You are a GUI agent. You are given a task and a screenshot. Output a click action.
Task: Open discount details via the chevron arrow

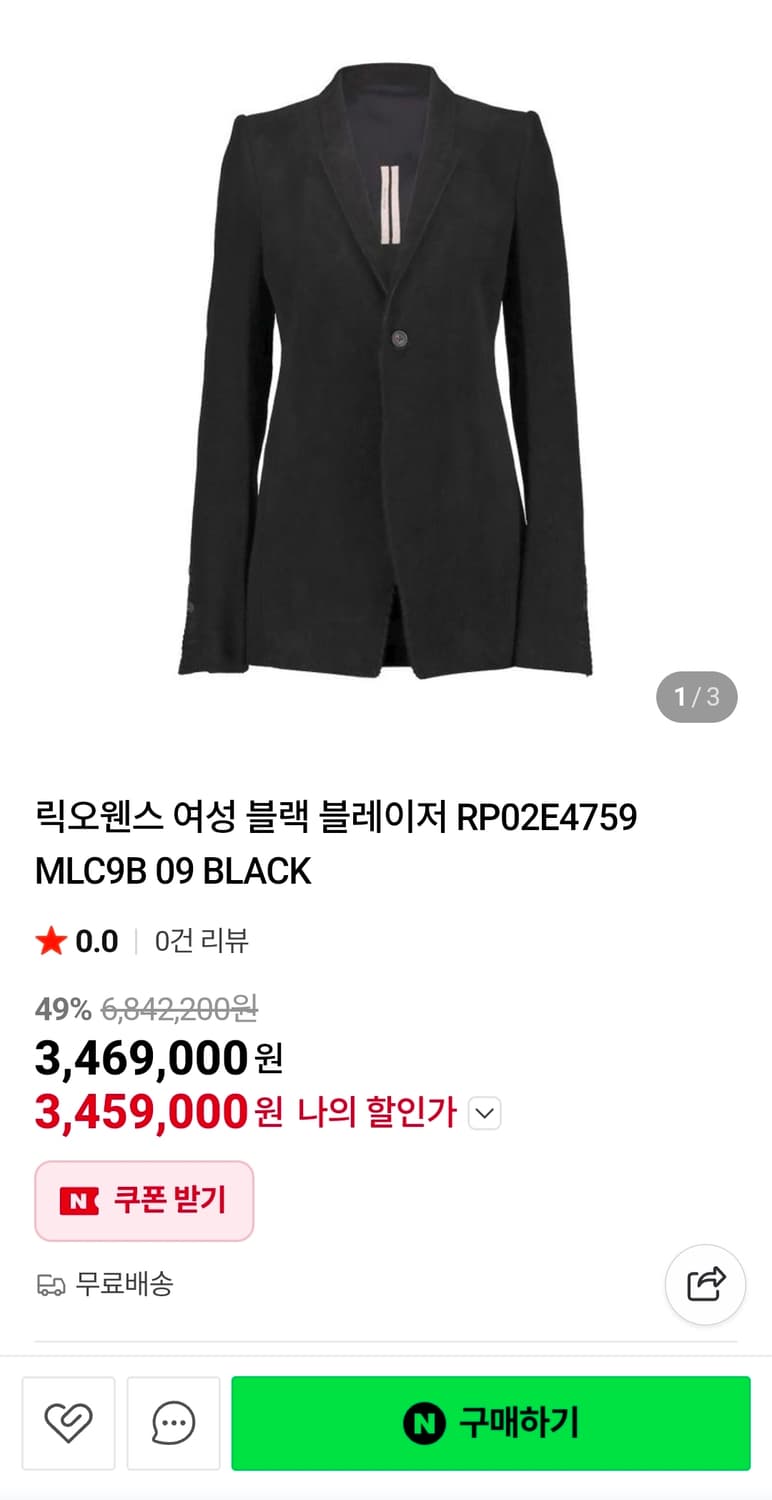484,1113
